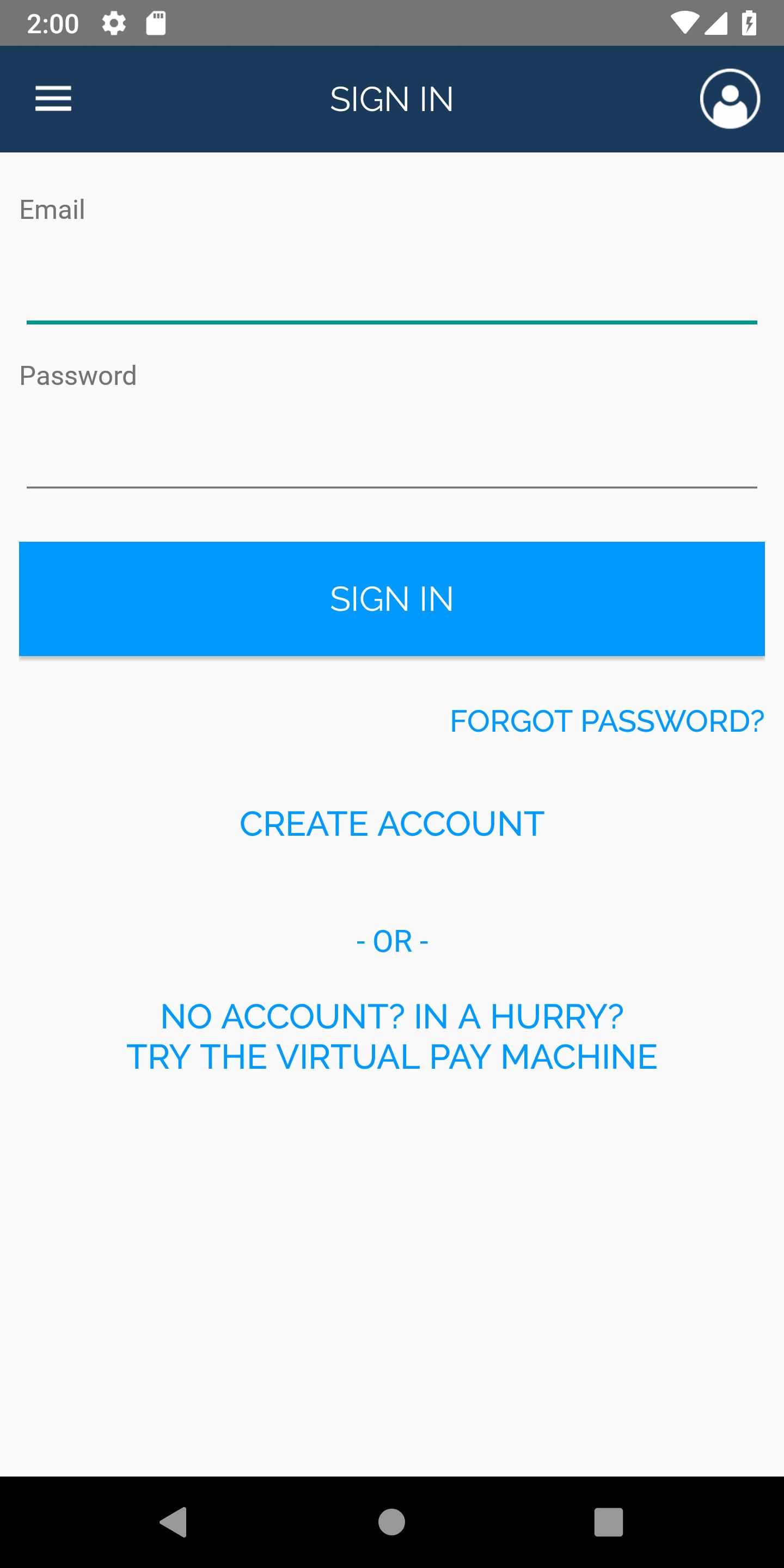Open the Forgot Password link
Viewport: 784px width, 1568px height.
[x=607, y=721]
